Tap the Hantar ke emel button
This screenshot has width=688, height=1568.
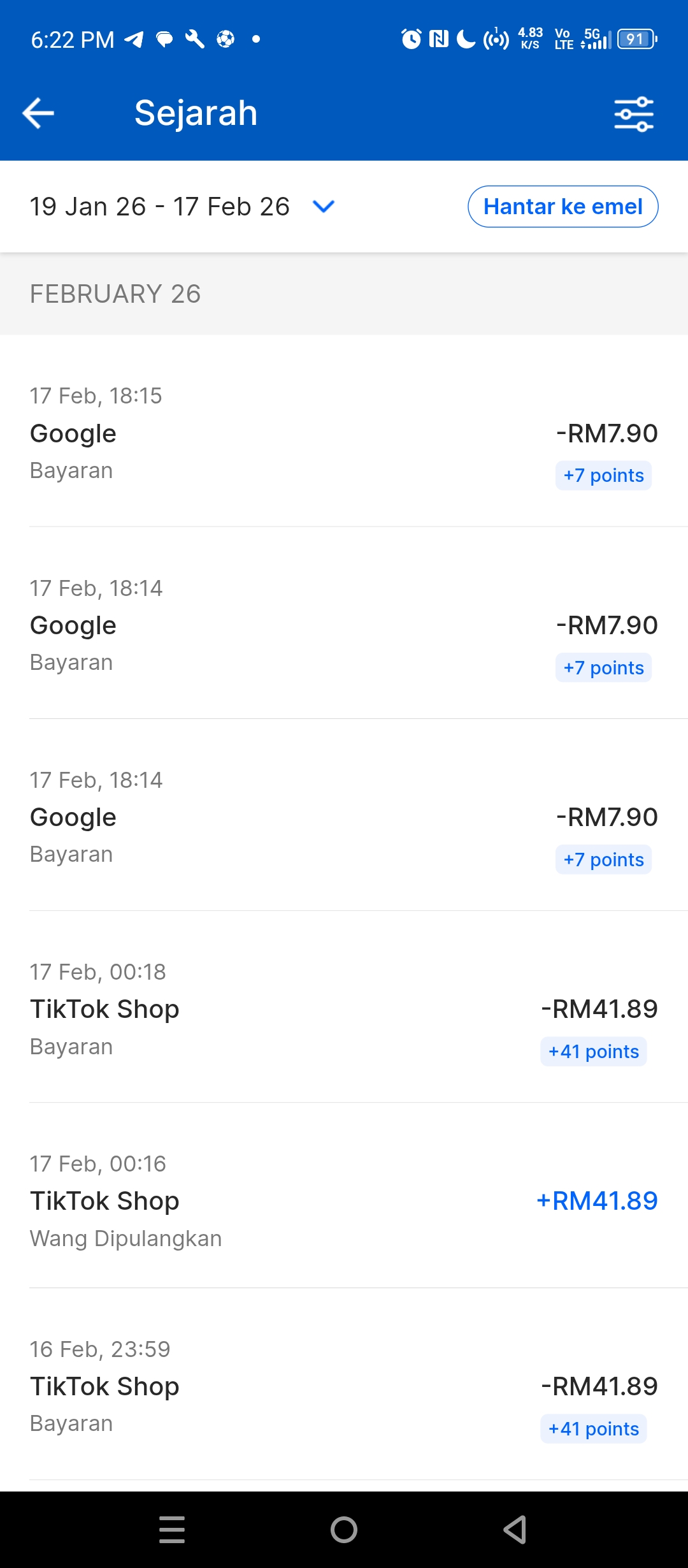point(563,207)
